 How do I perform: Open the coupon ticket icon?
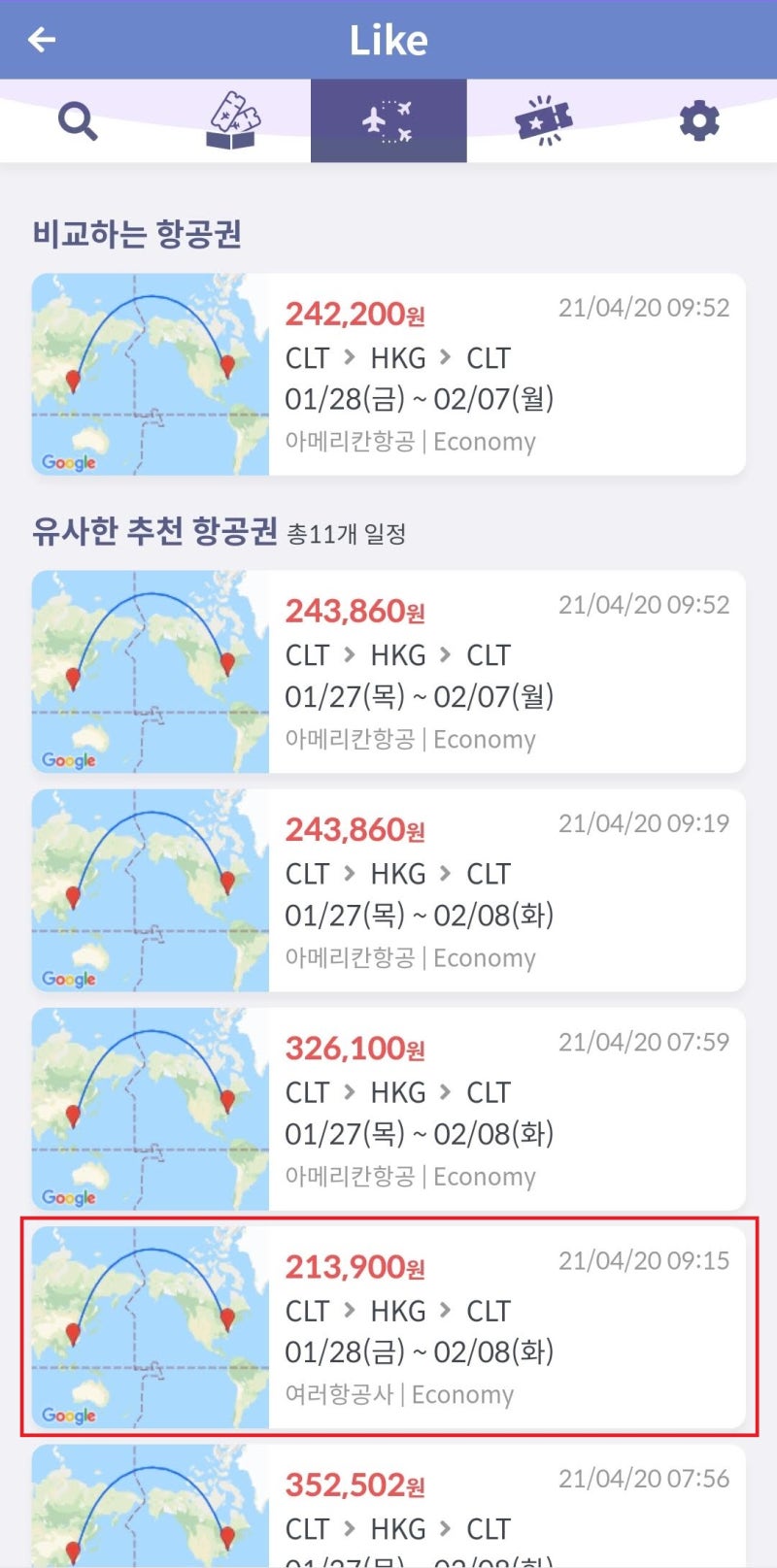(x=544, y=119)
